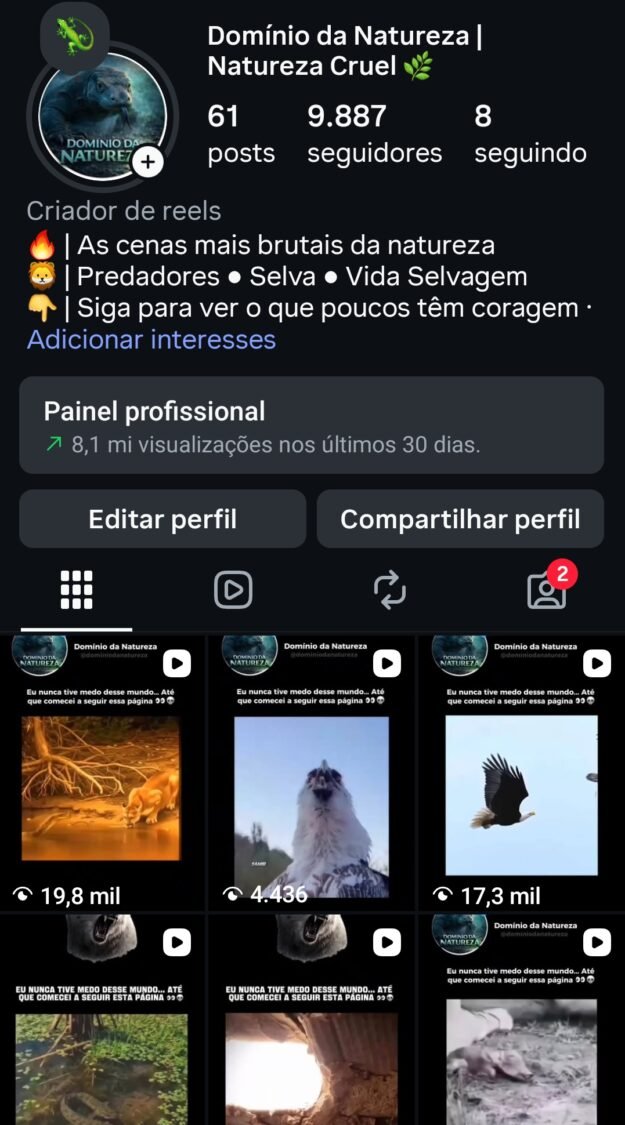Open the reel with 19,8 mil views
The width and height of the screenshot is (625, 1125).
pyautogui.click(x=101, y=772)
